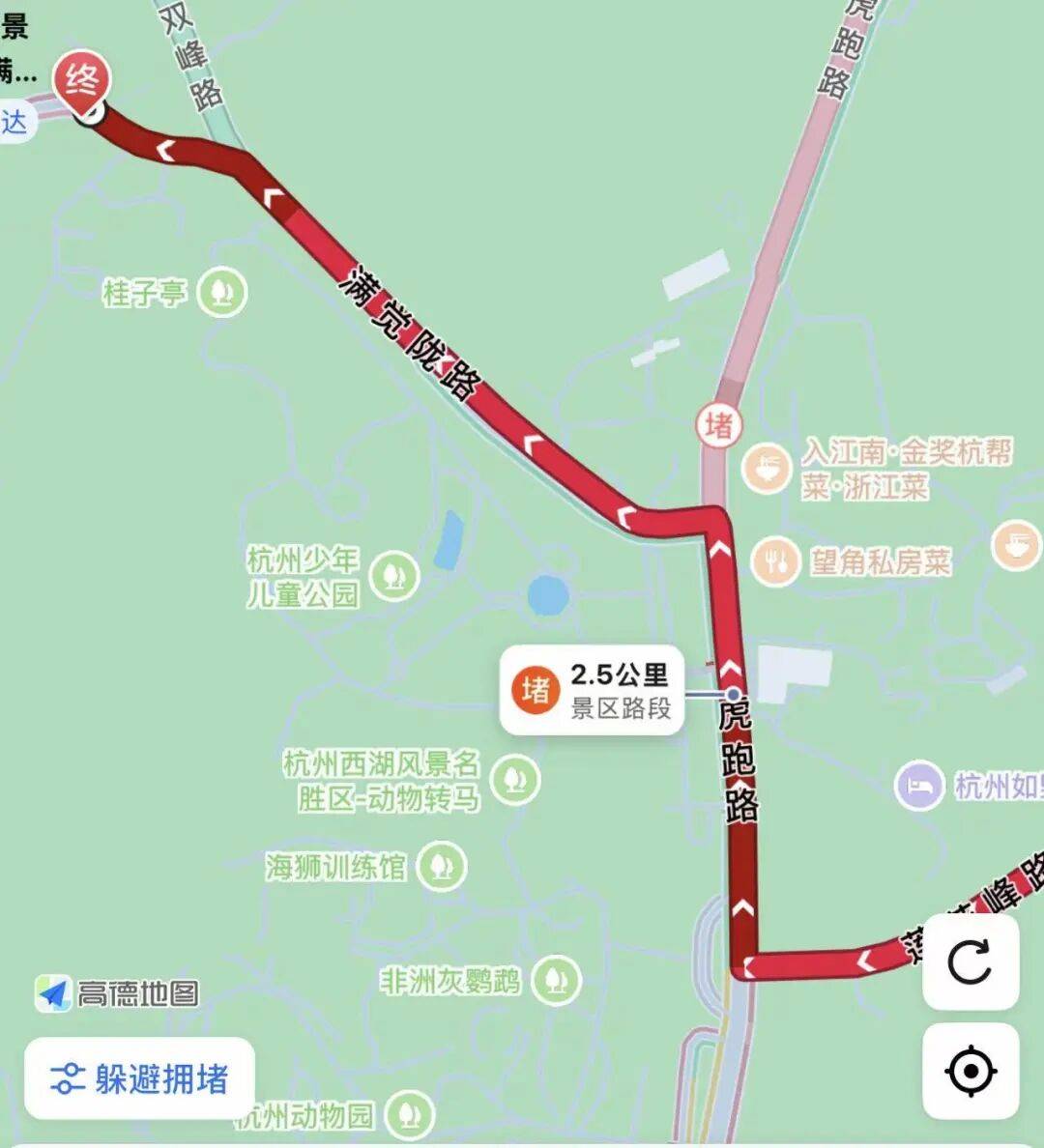Open 杭州动物园 zoo marker
Viewport: 1044px width, 1148px height.
click(409, 1116)
